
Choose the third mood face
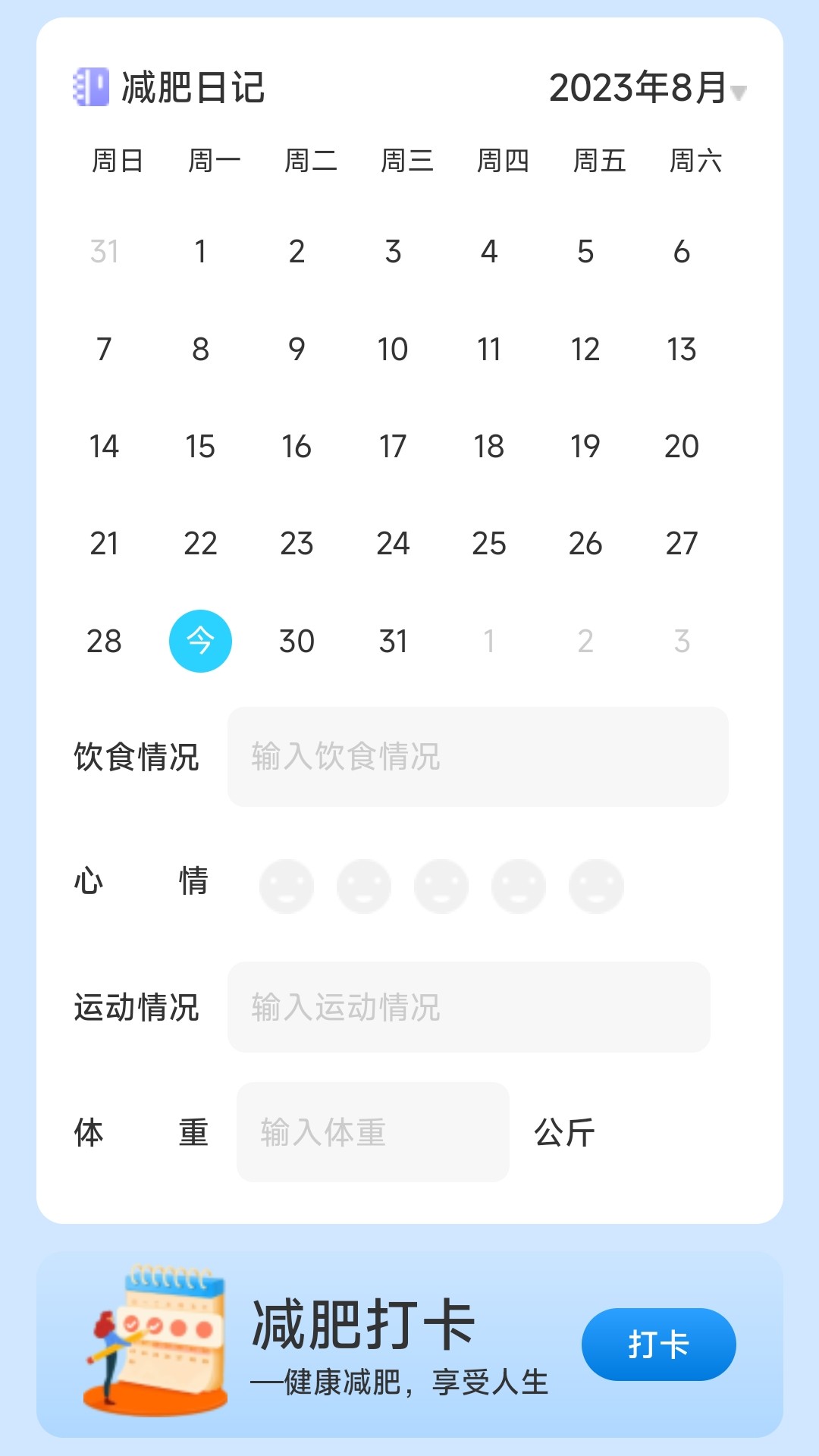(441, 886)
